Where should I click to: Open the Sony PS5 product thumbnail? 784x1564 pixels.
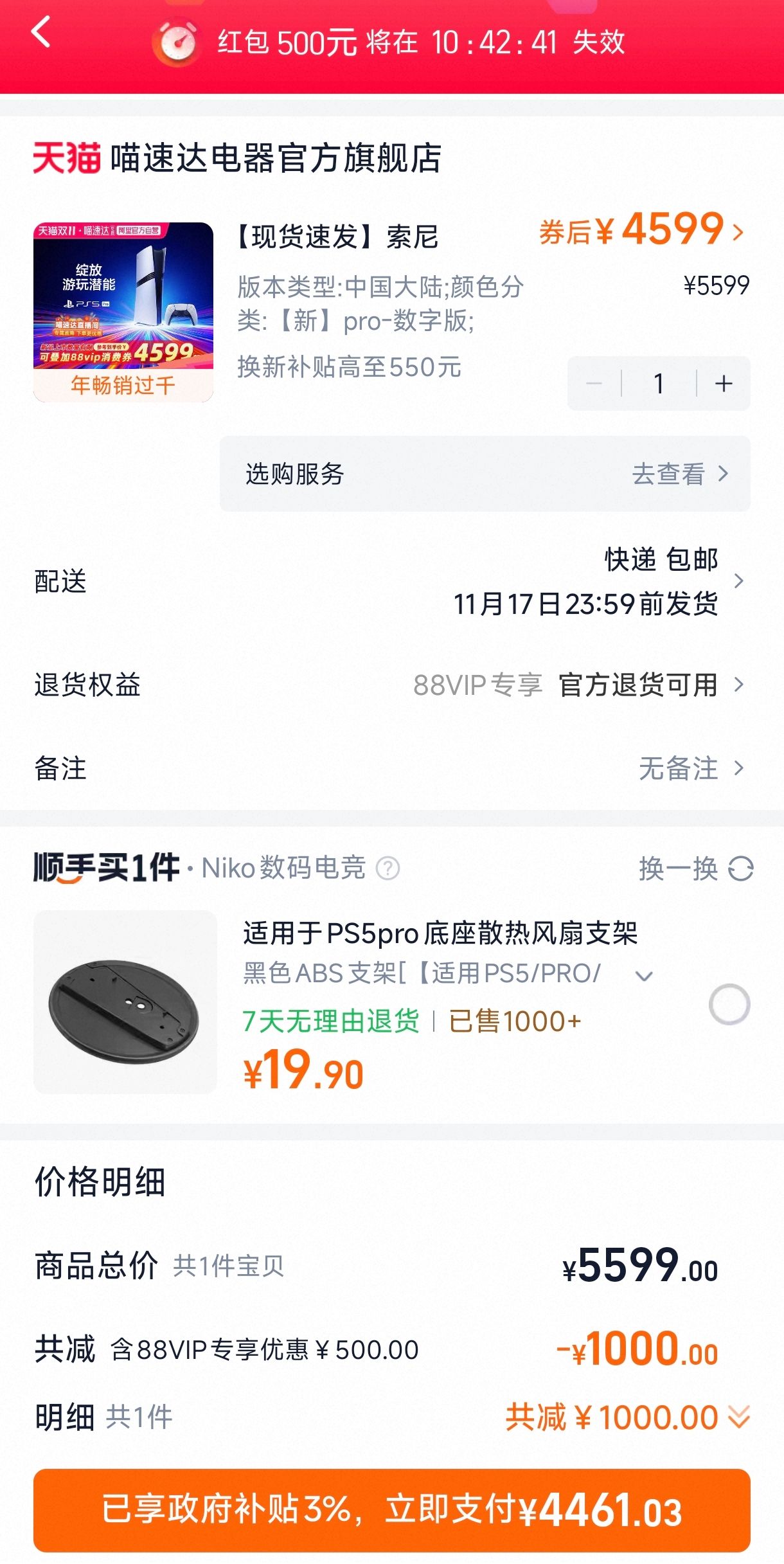123,312
